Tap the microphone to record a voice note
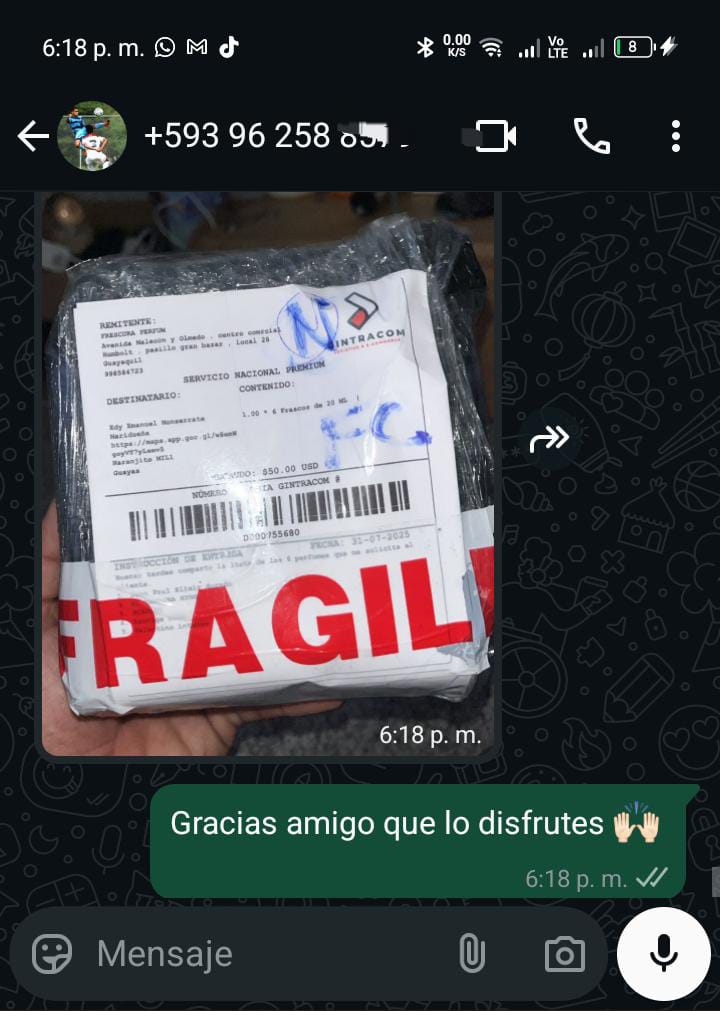 click(x=664, y=954)
